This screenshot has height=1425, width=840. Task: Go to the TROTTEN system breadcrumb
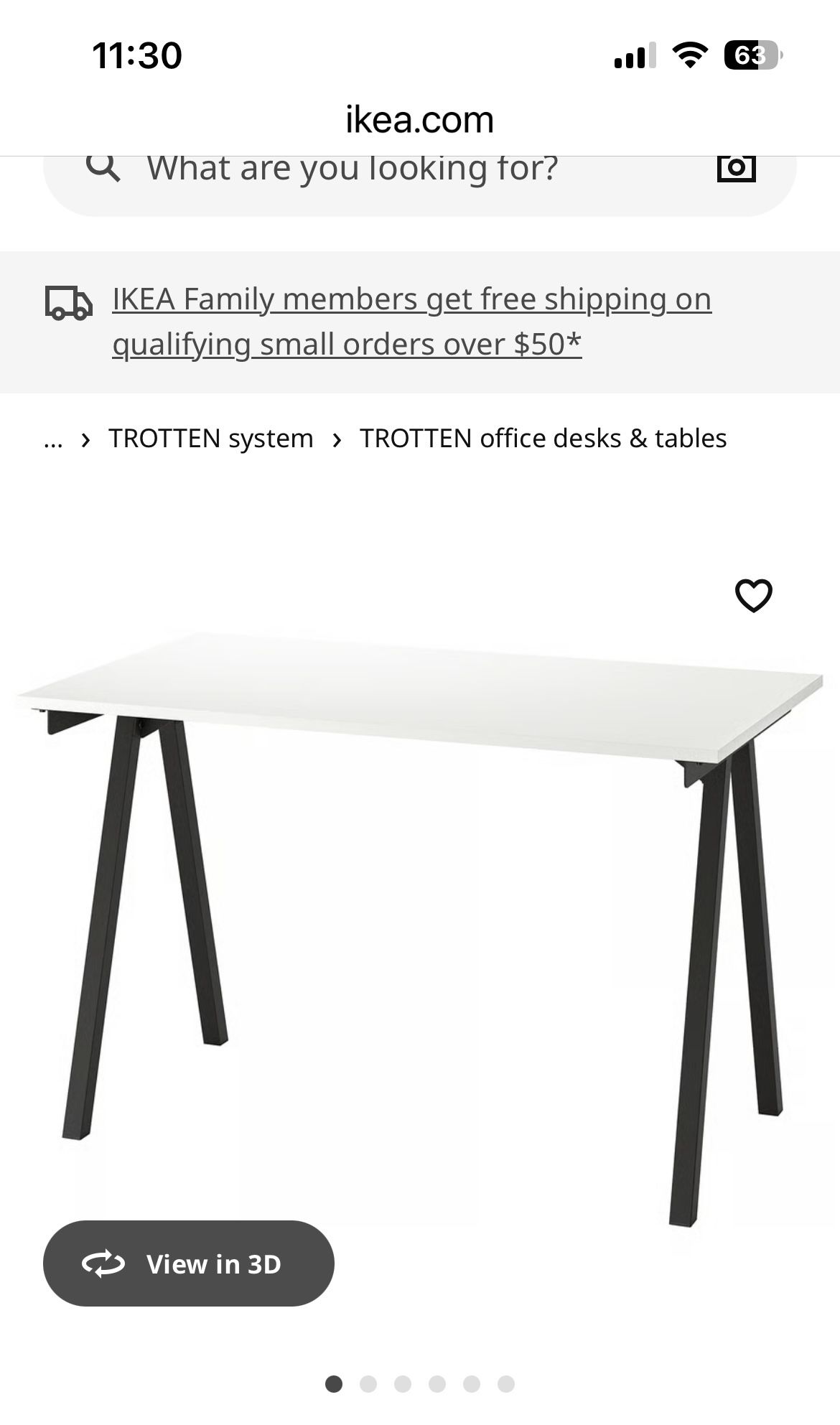click(210, 439)
